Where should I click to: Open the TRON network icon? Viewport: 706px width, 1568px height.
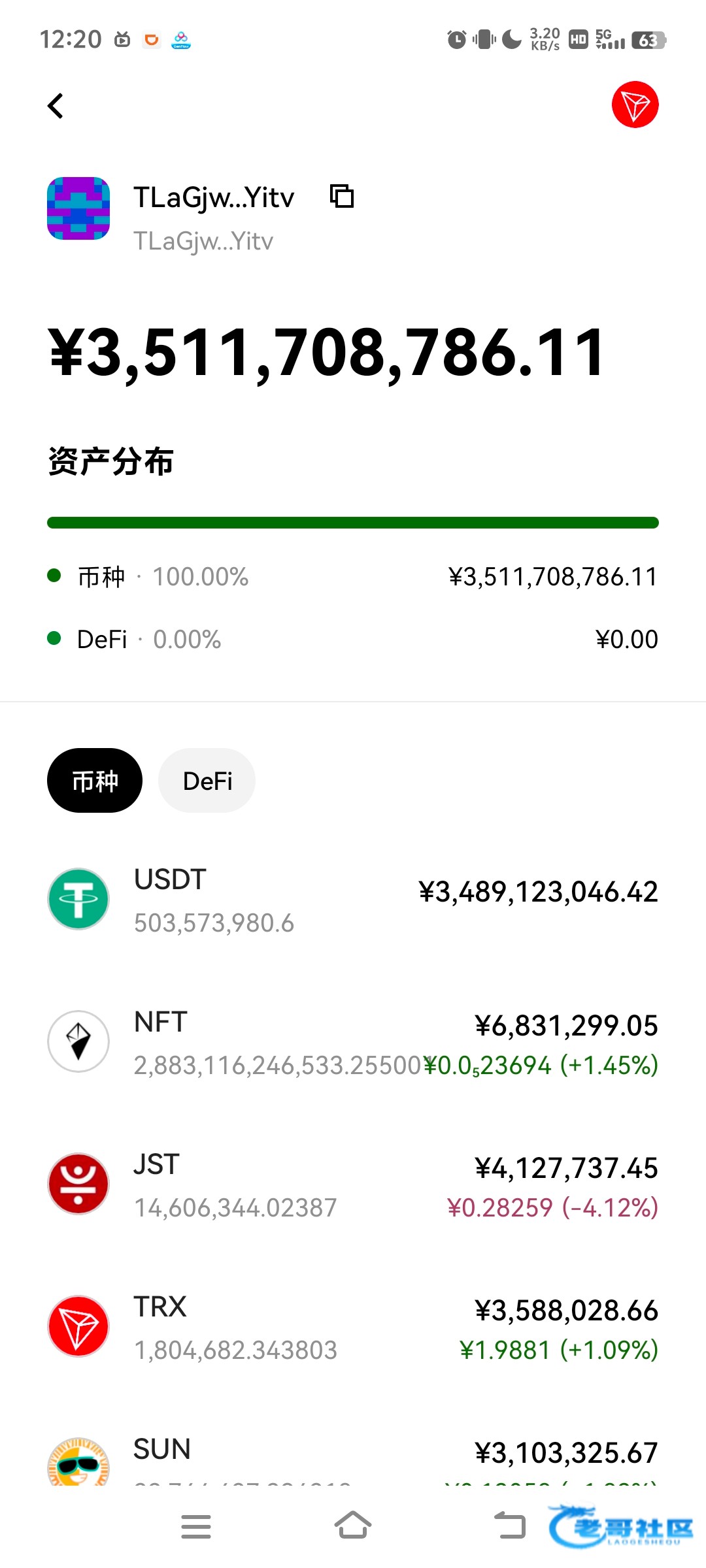coord(635,105)
